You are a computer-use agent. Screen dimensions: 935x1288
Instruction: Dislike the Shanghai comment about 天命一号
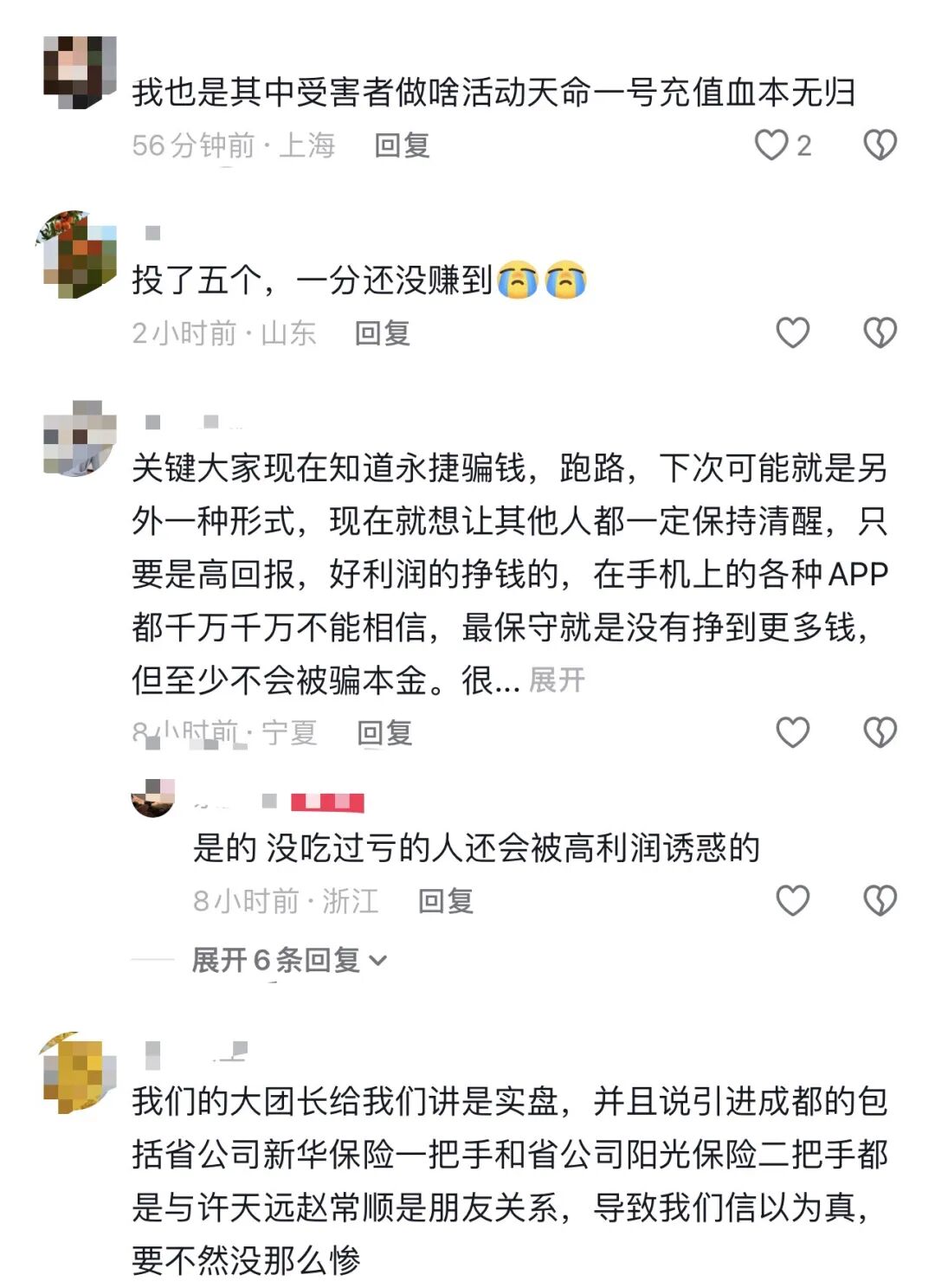tap(880, 145)
